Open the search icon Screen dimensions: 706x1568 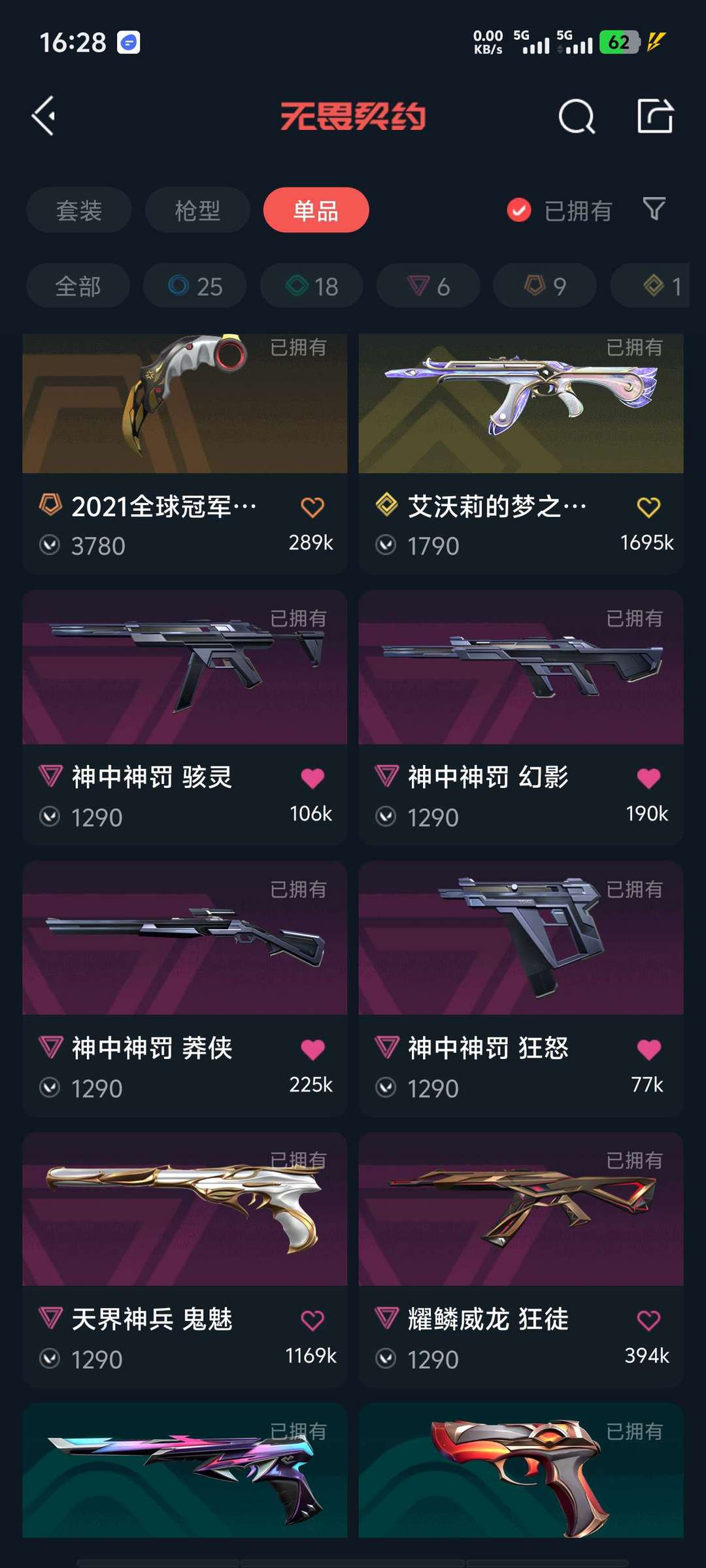(577, 118)
